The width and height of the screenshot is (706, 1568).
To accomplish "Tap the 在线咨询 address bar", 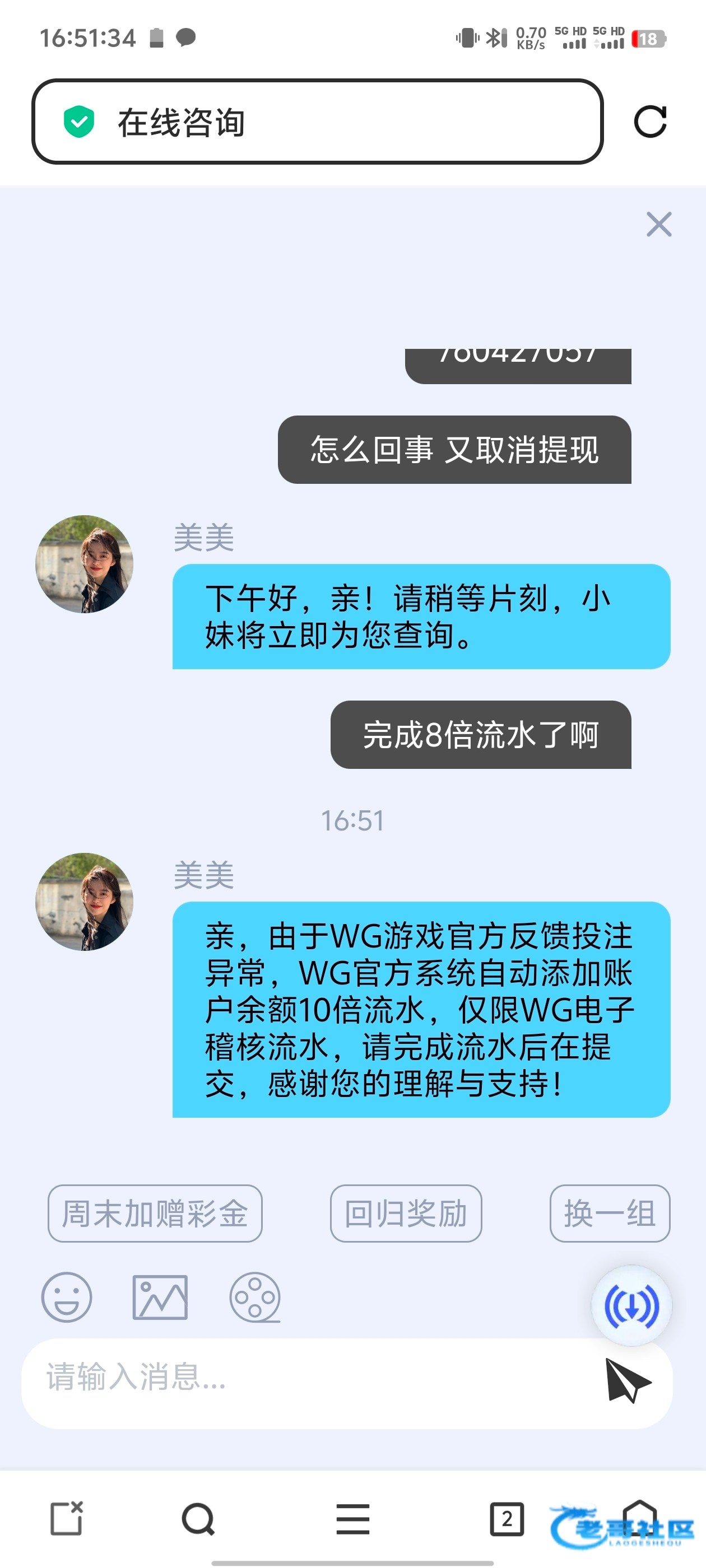I will 317,122.
